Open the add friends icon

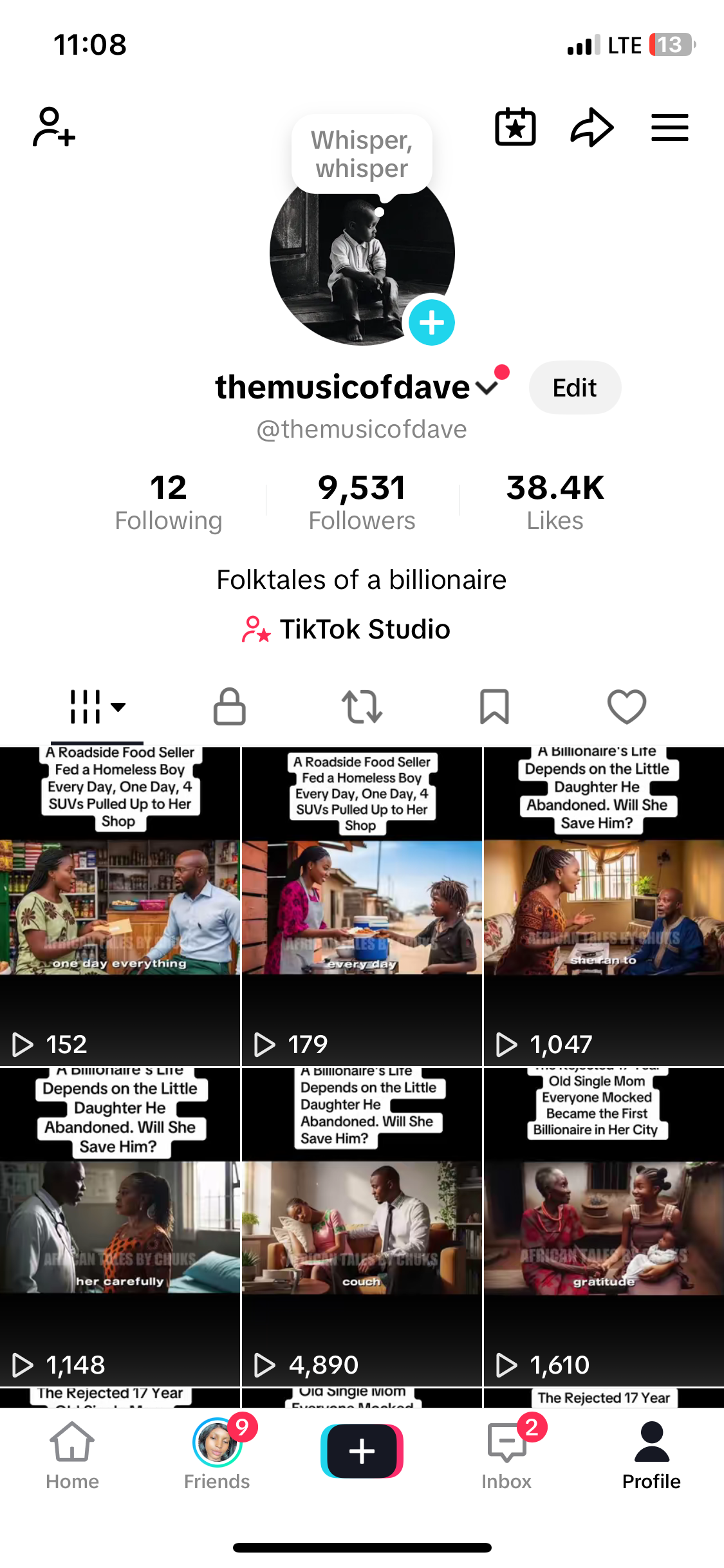(54, 127)
